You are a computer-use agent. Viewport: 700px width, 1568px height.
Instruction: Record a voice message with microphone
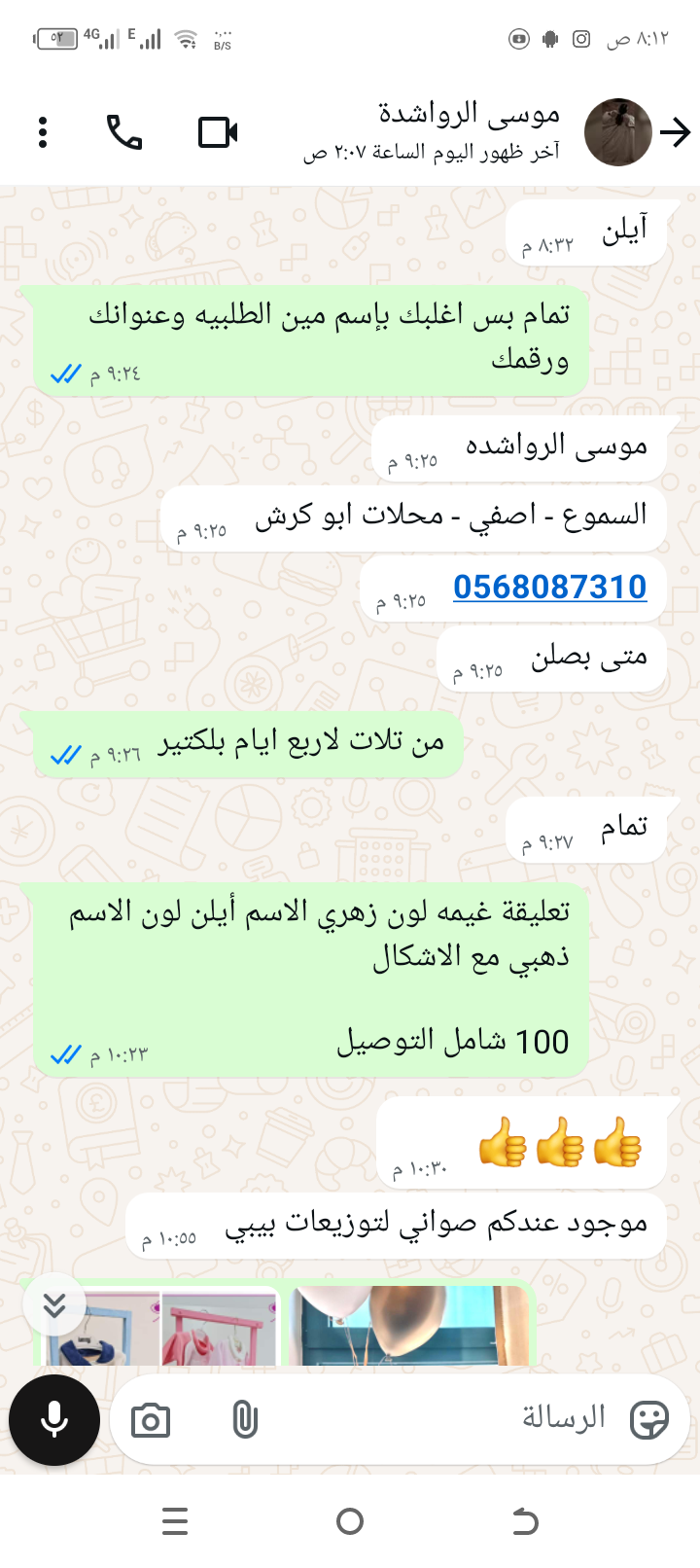point(54,1420)
